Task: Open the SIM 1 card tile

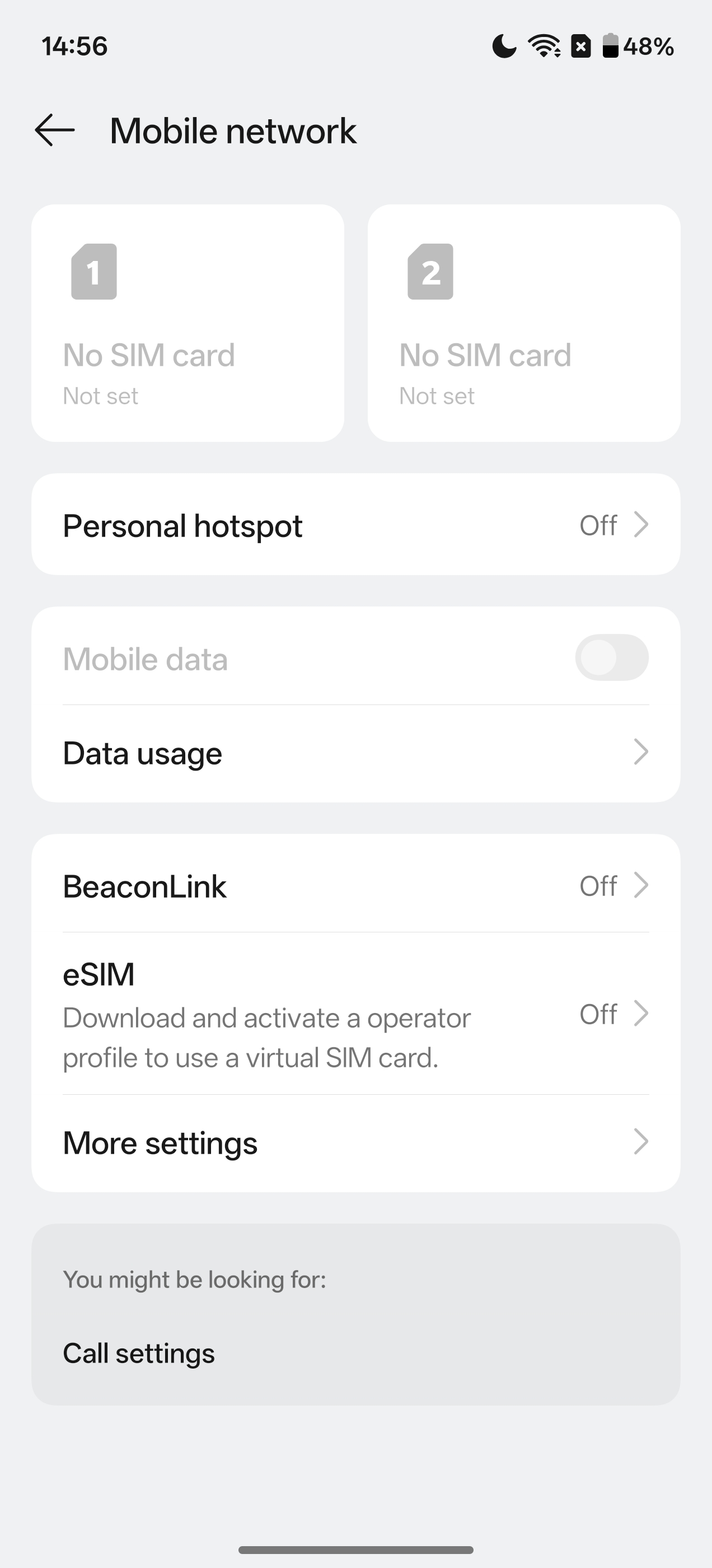Action: (188, 323)
